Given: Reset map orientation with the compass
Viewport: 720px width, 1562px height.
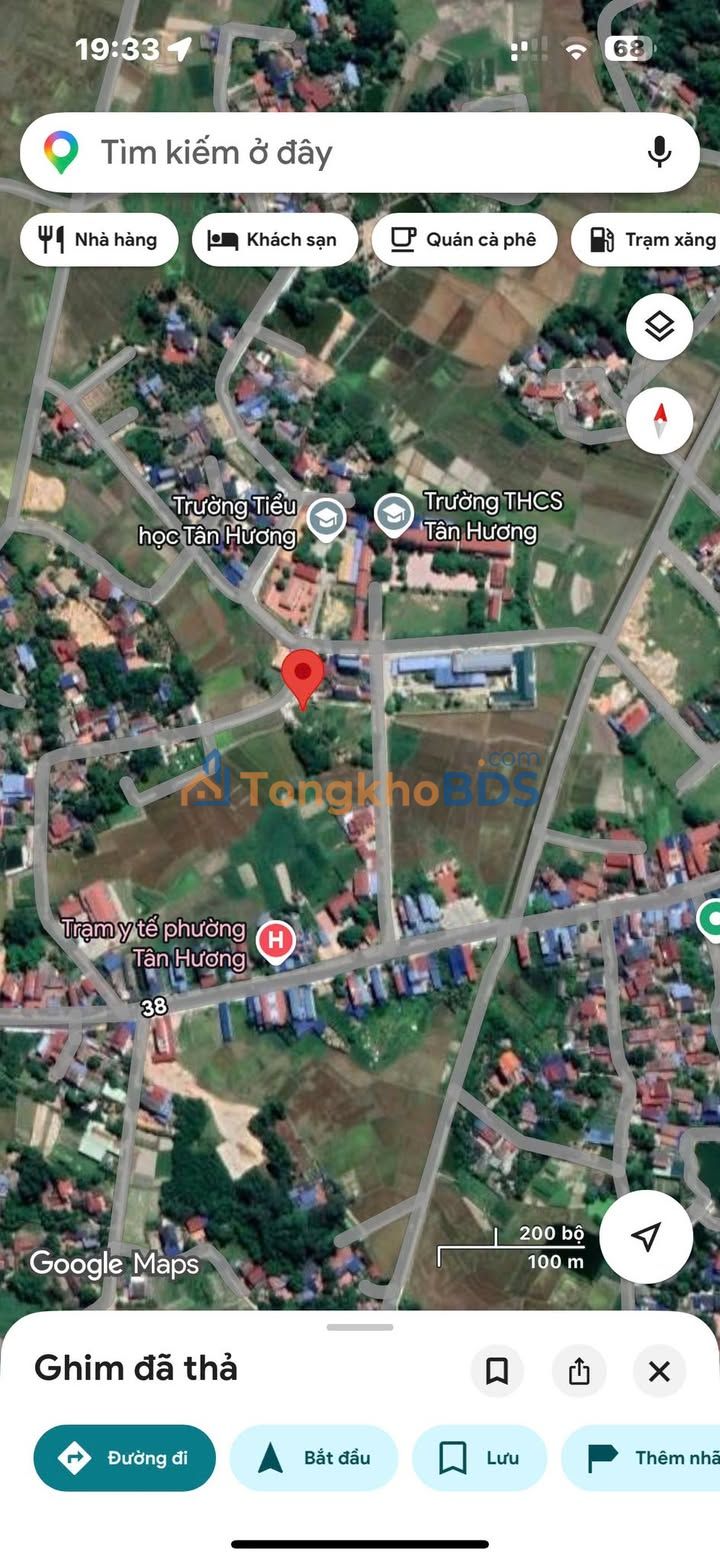Looking at the screenshot, I should pos(659,419).
